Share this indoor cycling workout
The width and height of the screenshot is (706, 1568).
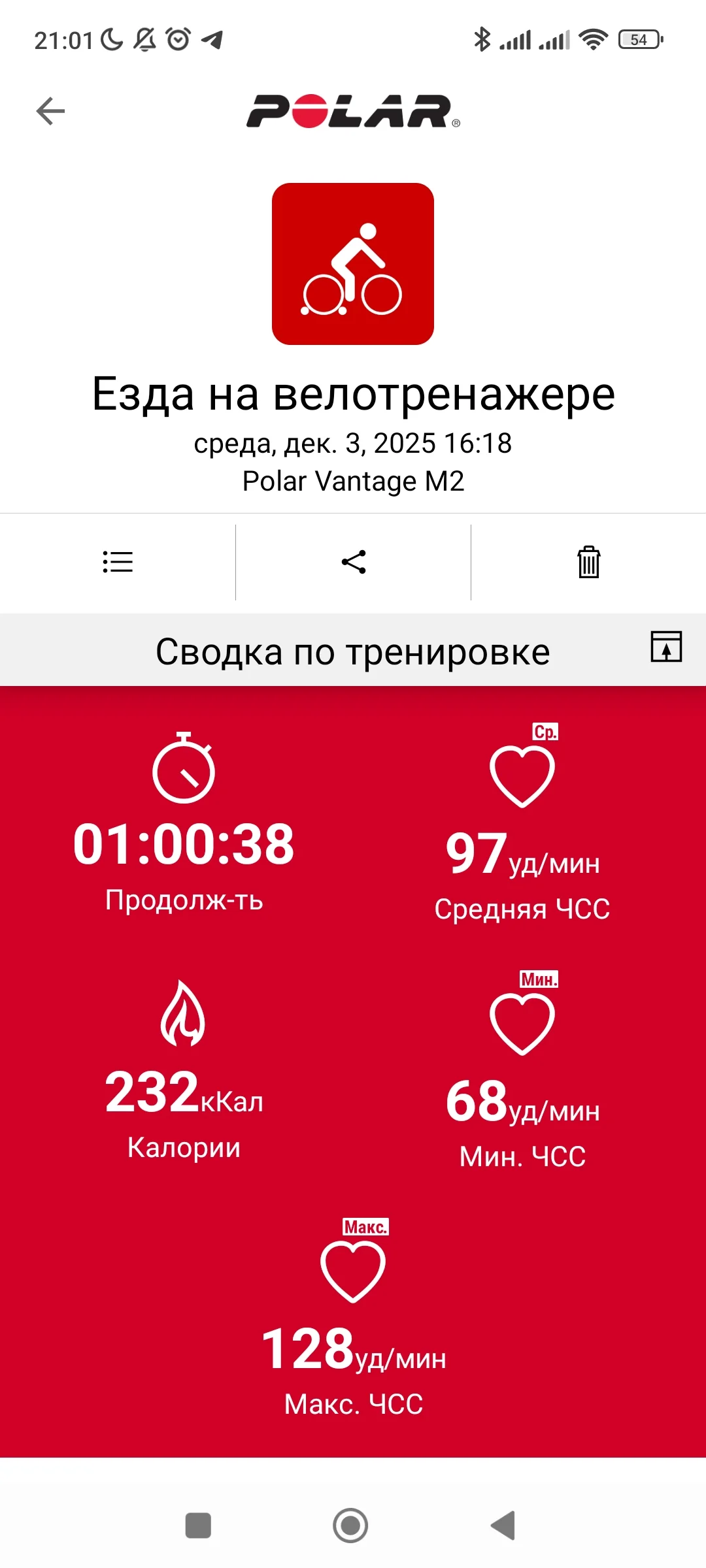pyautogui.click(x=354, y=562)
